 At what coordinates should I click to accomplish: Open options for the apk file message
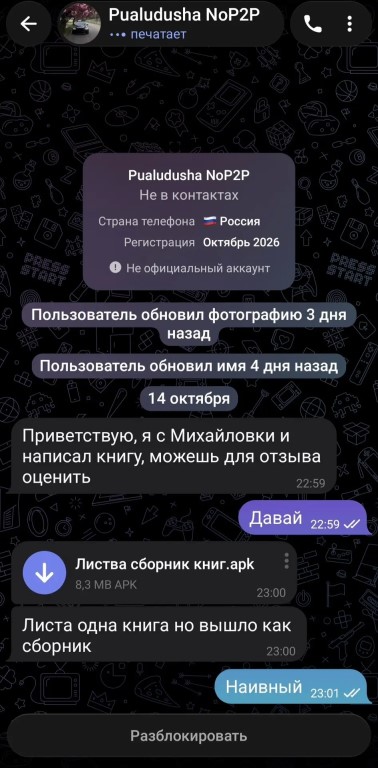click(x=287, y=561)
